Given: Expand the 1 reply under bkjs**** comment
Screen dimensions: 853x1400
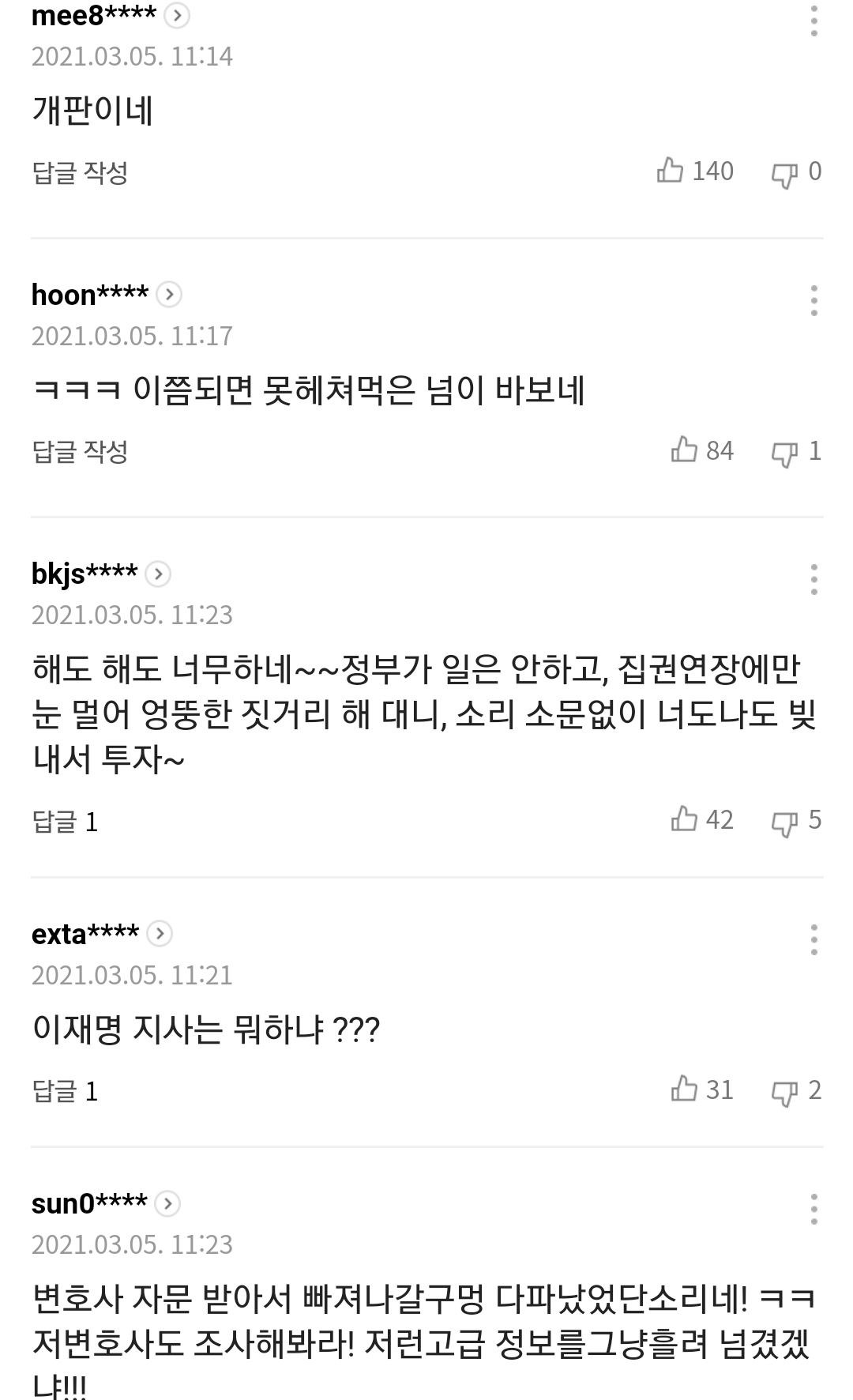Looking at the screenshot, I should pyautogui.click(x=65, y=822).
